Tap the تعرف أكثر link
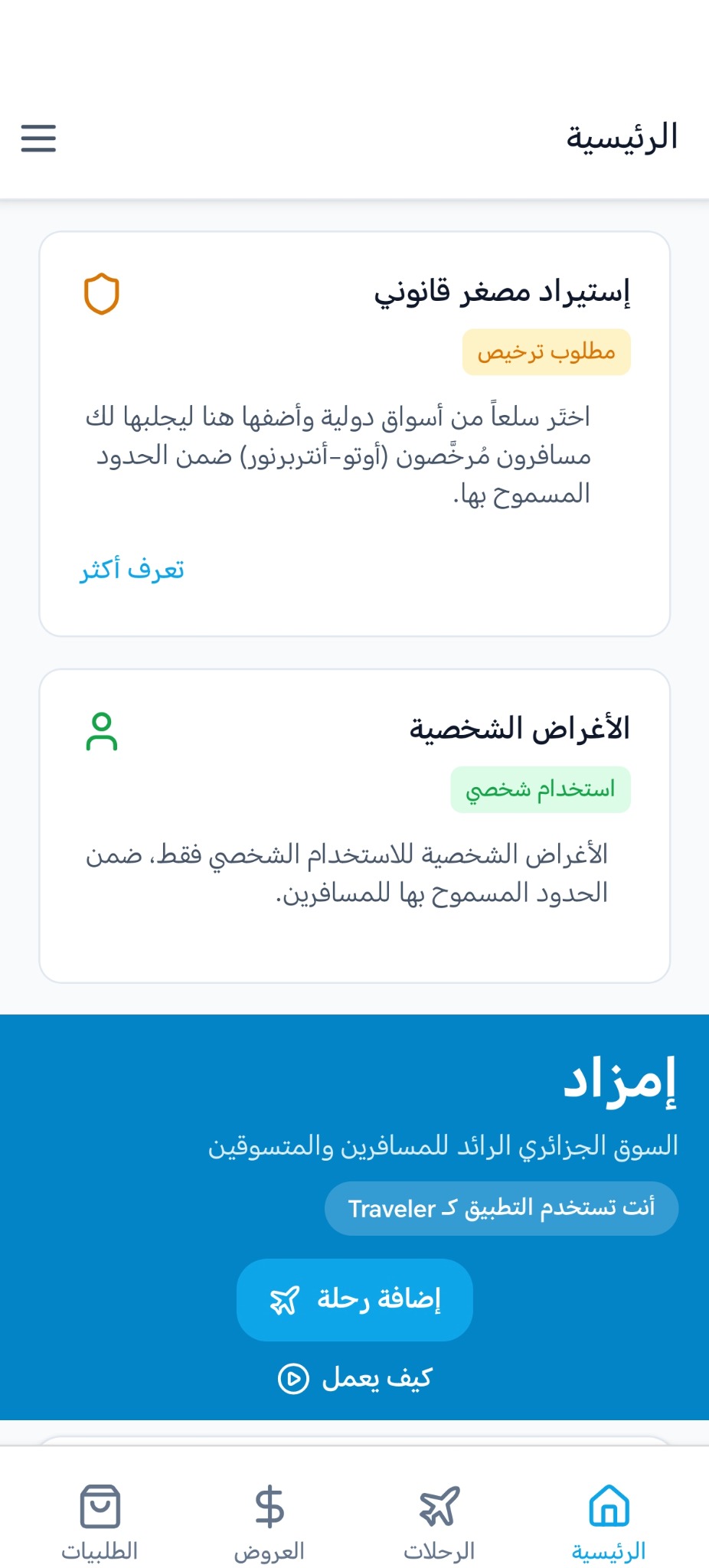 pos(132,570)
